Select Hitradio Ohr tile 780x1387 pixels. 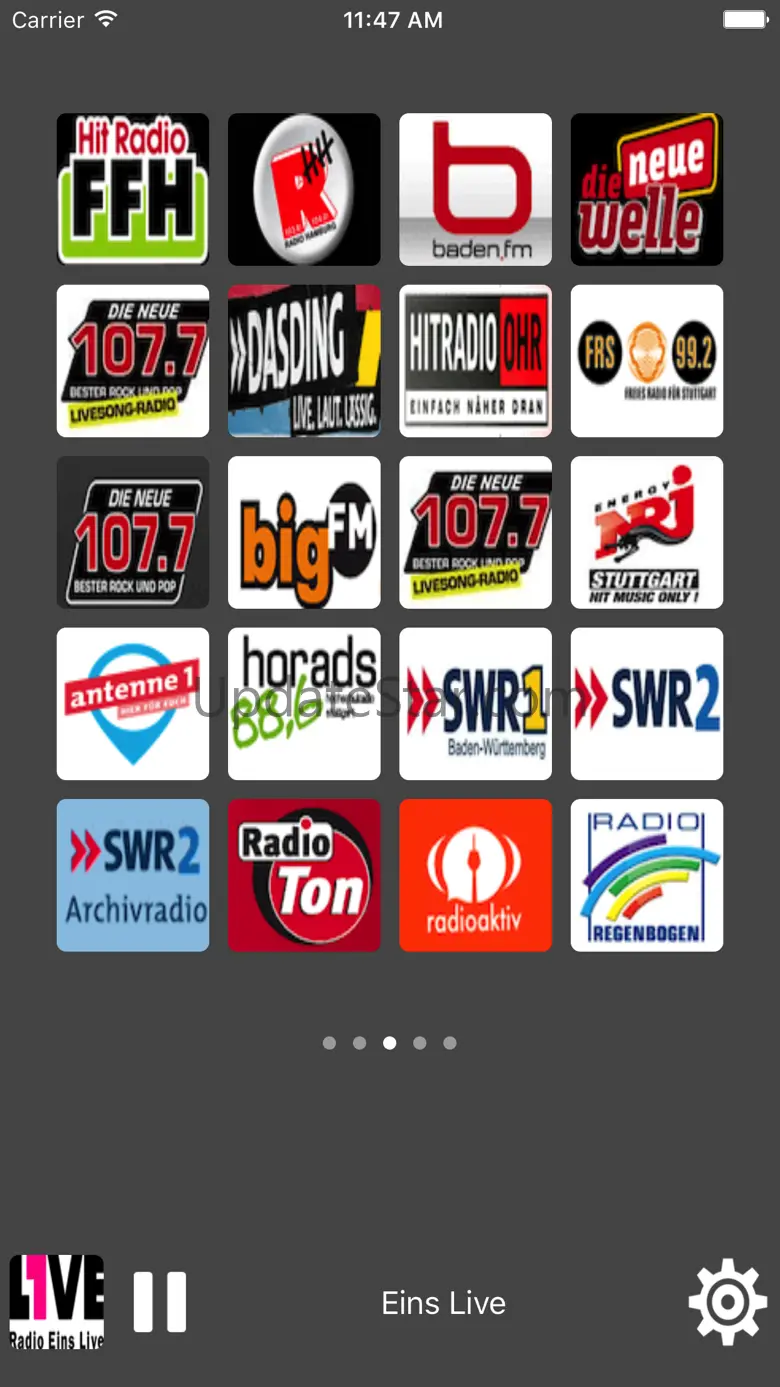coord(475,361)
